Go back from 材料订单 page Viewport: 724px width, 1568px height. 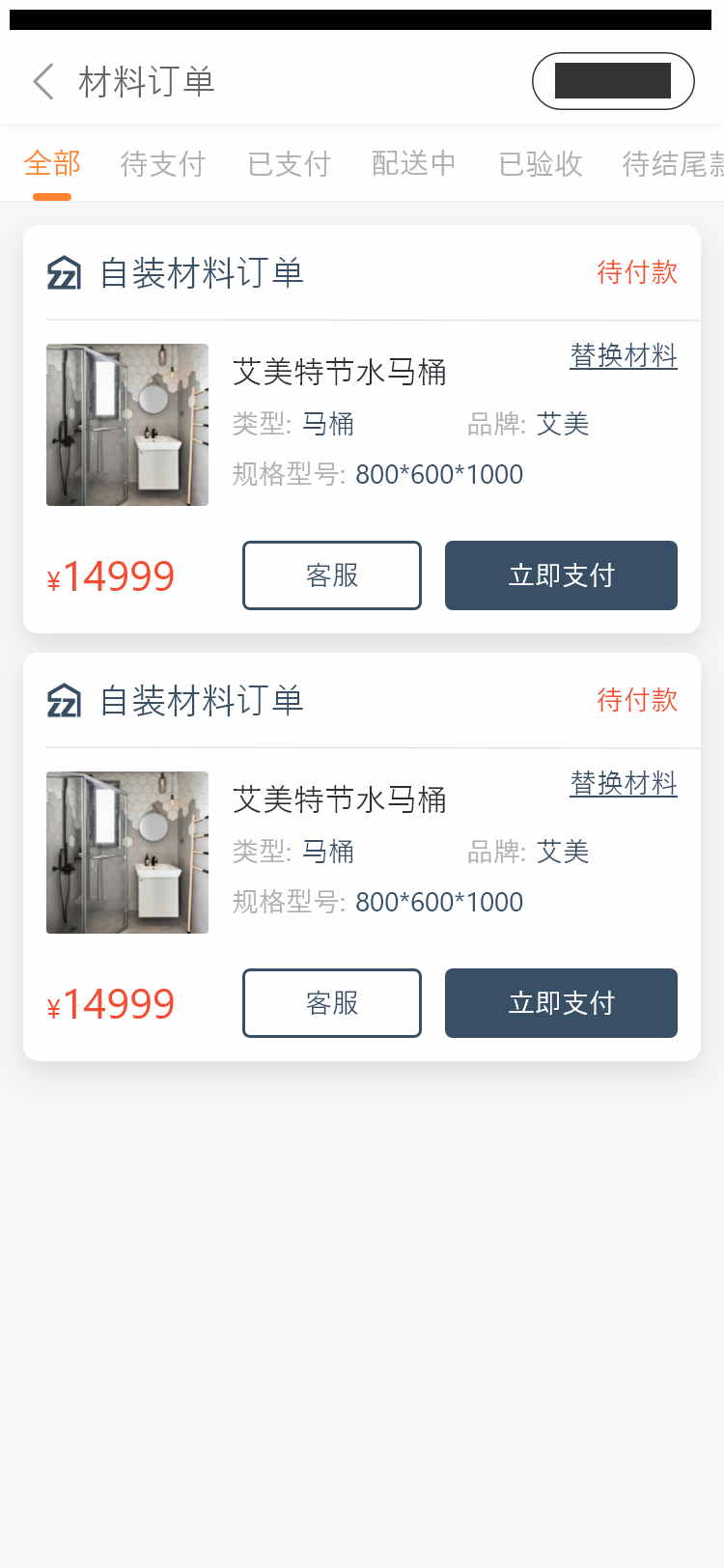[43, 82]
